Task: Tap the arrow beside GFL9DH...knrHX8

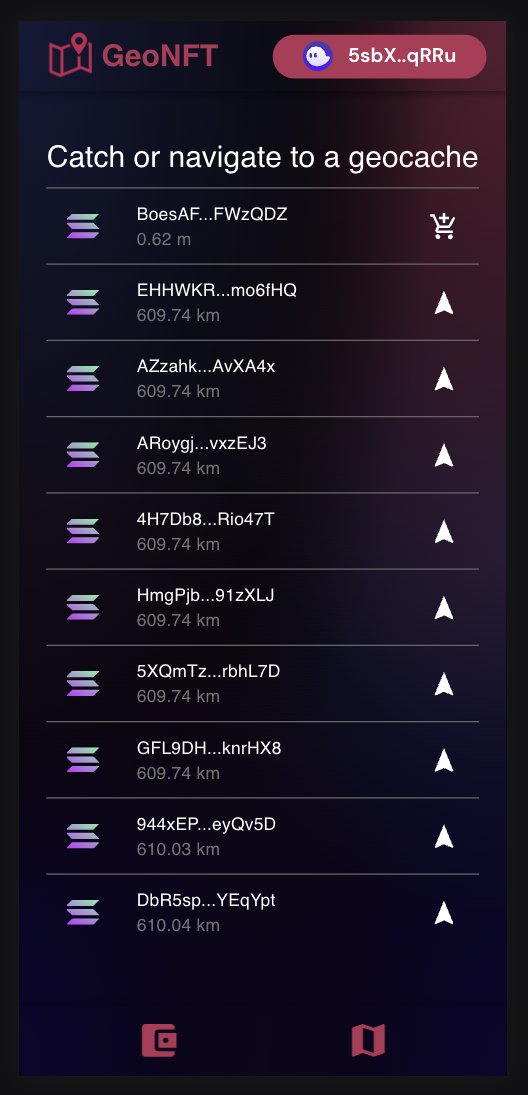Action: coord(443,760)
